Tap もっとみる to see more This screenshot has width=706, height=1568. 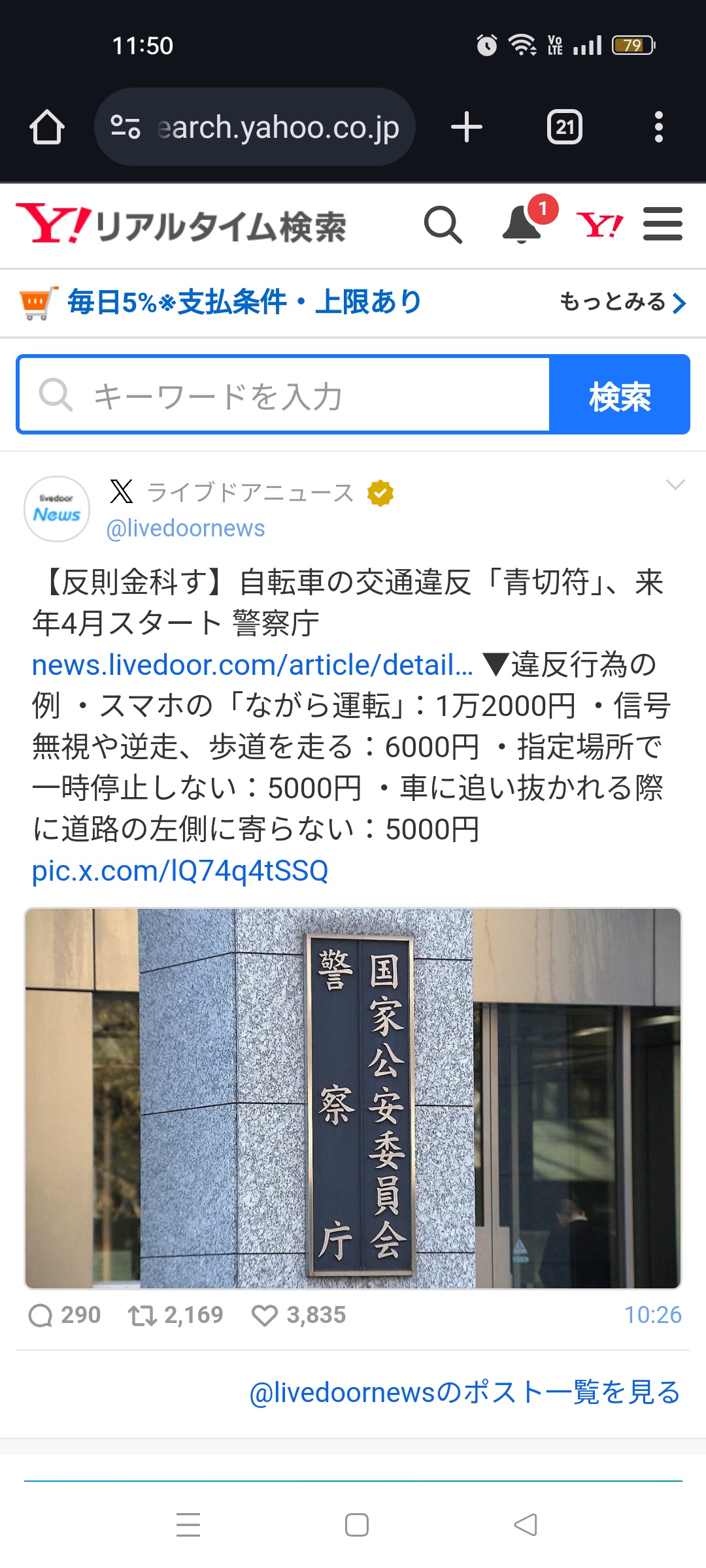pos(622,302)
